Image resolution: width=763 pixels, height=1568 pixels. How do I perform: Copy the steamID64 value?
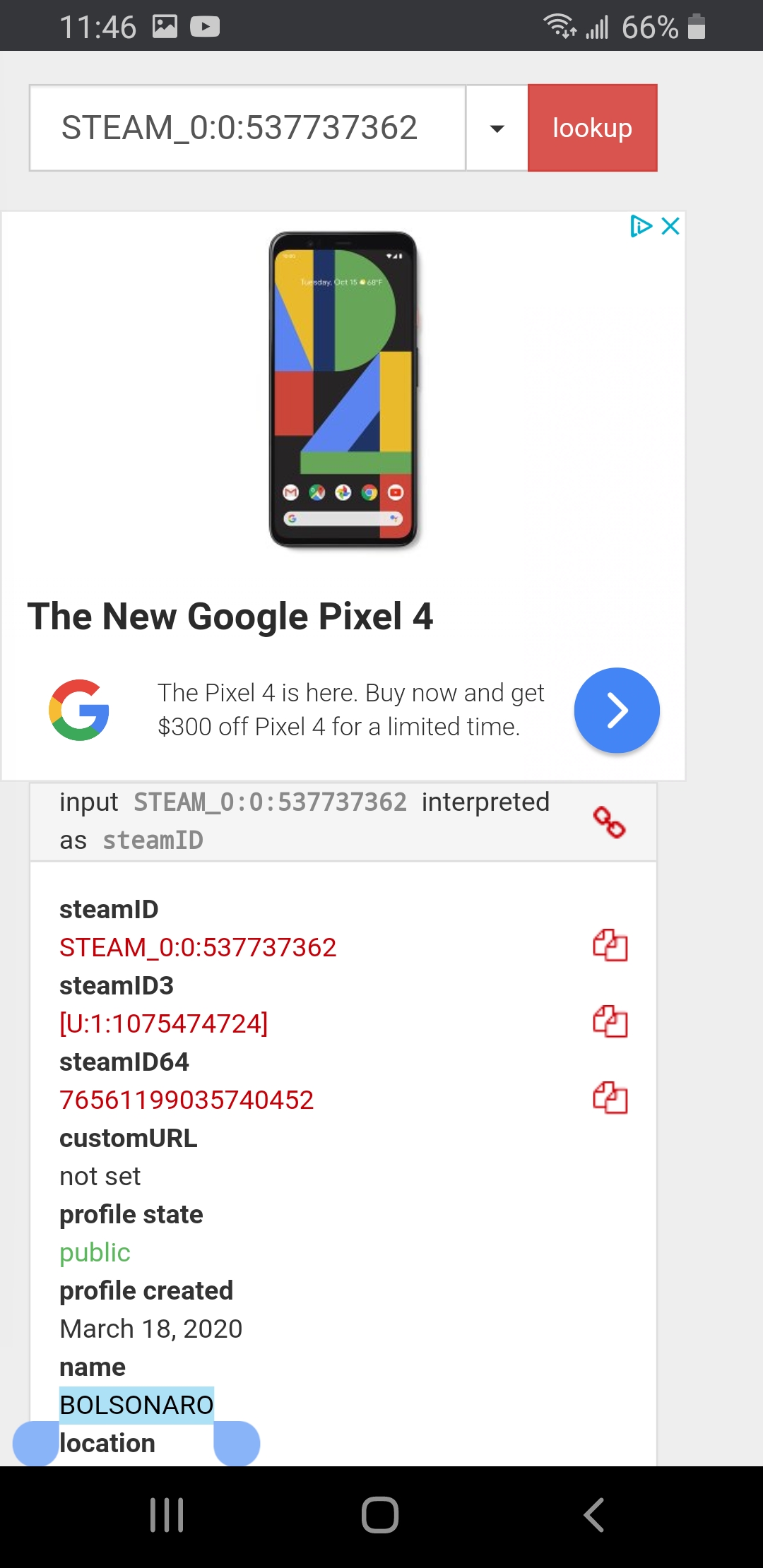click(610, 1098)
